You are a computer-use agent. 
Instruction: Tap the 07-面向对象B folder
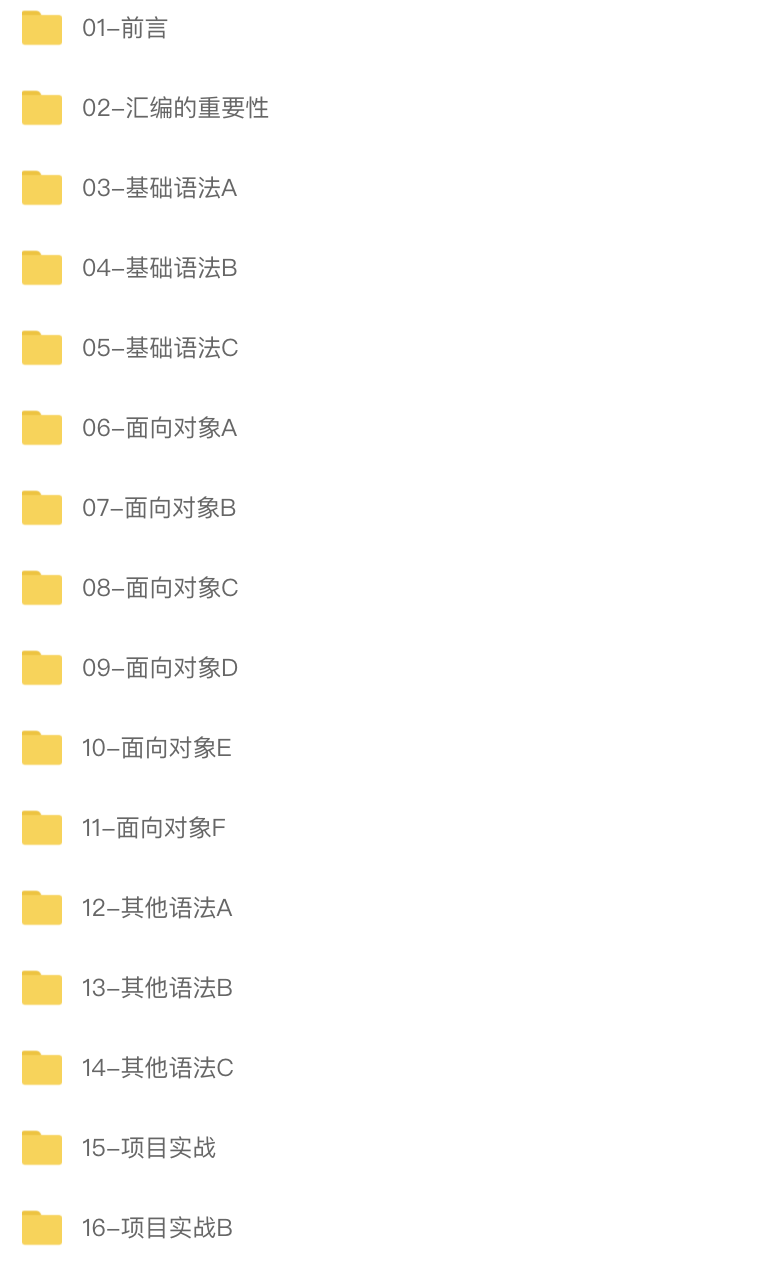click(x=159, y=508)
